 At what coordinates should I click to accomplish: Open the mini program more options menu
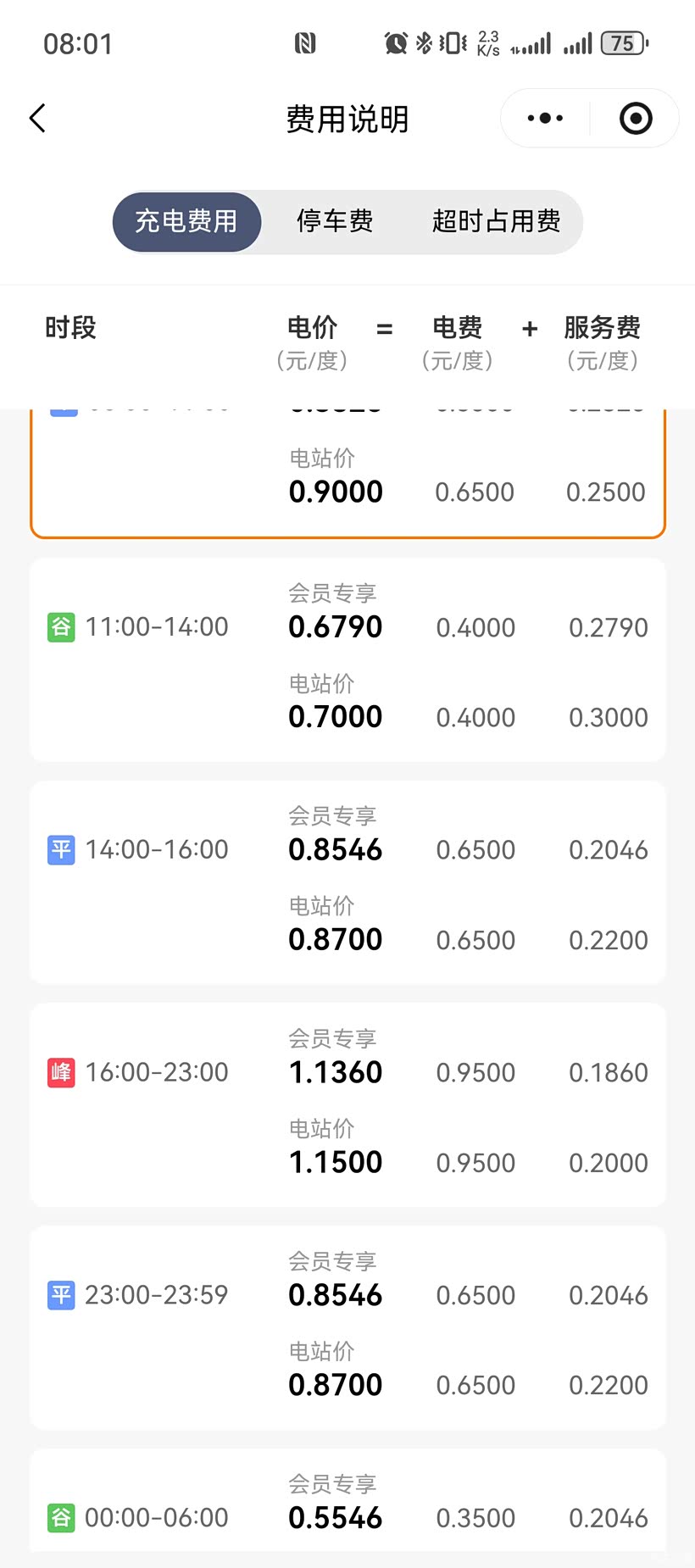pyautogui.click(x=545, y=119)
